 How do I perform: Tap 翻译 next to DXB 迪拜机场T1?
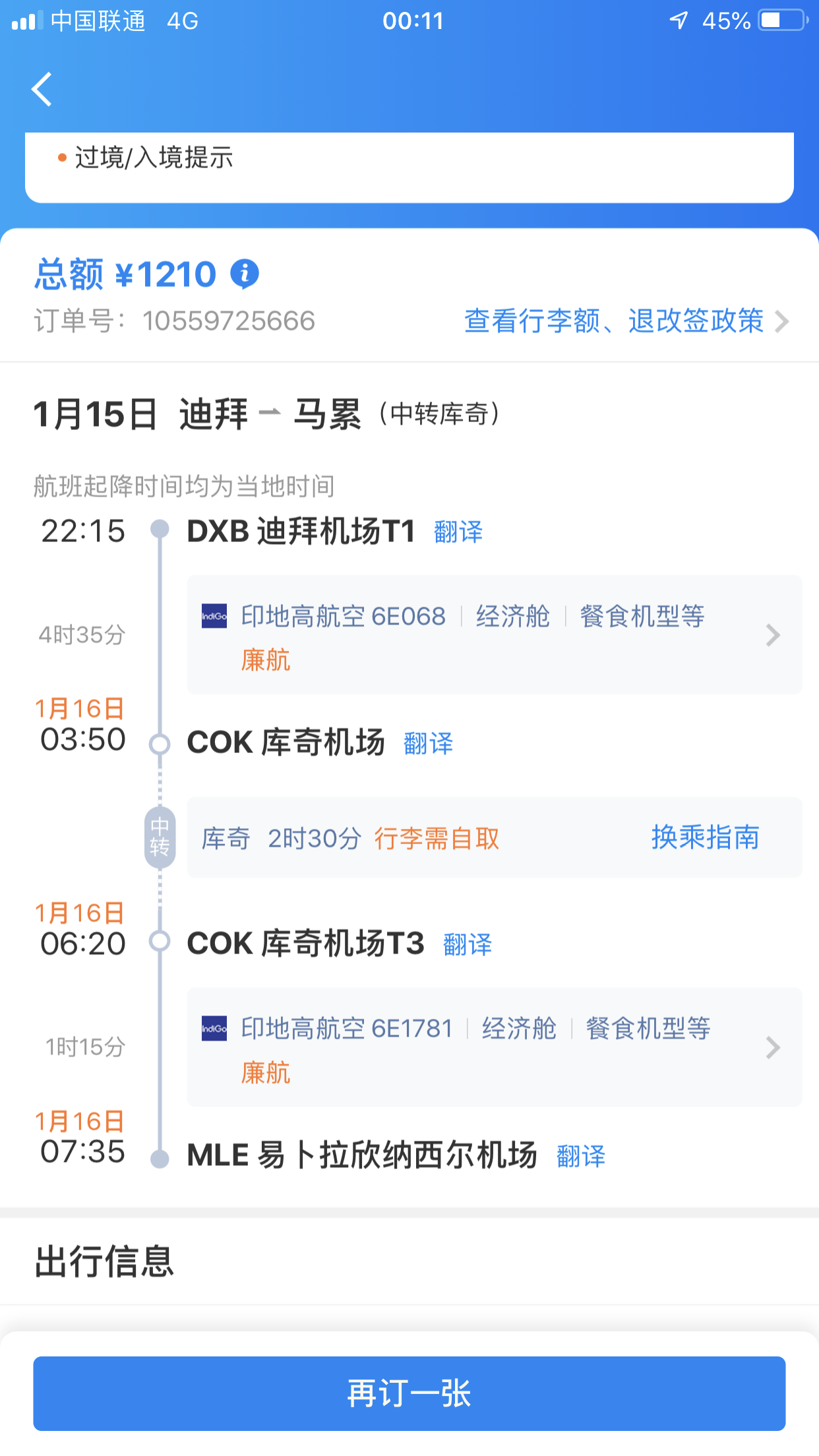click(x=458, y=531)
